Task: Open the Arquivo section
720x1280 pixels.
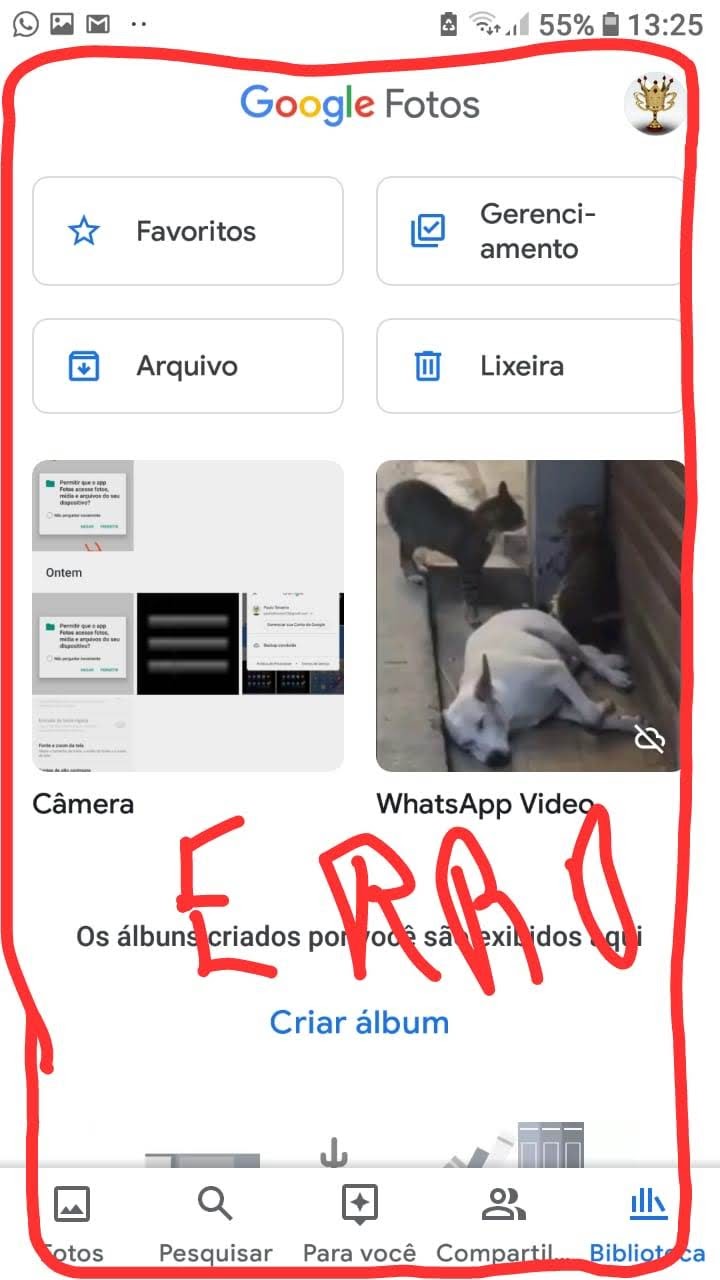Action: point(188,366)
